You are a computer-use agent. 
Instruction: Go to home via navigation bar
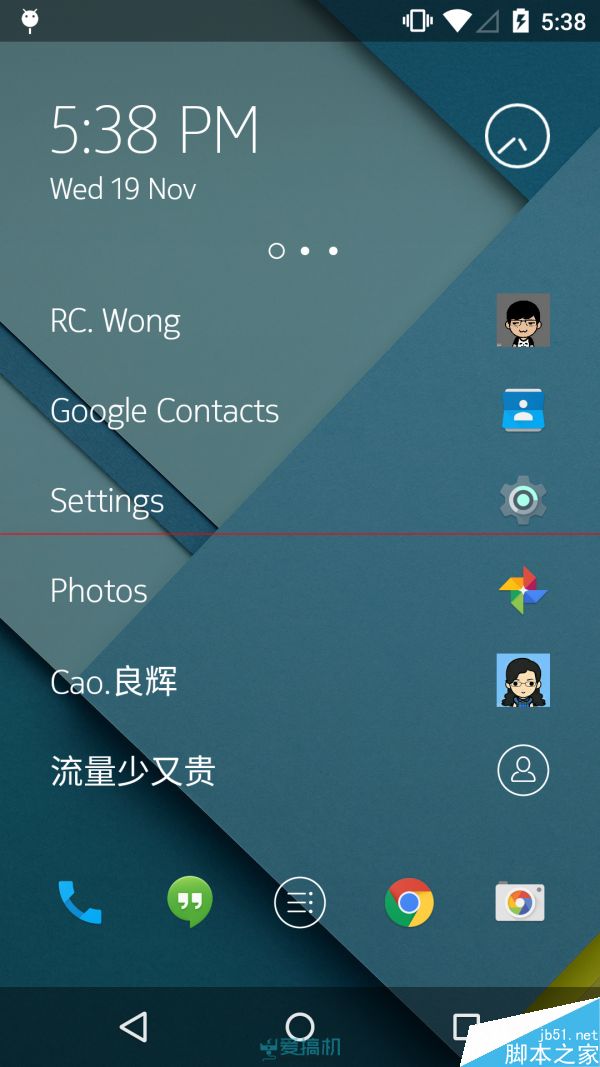pyautogui.click(x=299, y=1026)
